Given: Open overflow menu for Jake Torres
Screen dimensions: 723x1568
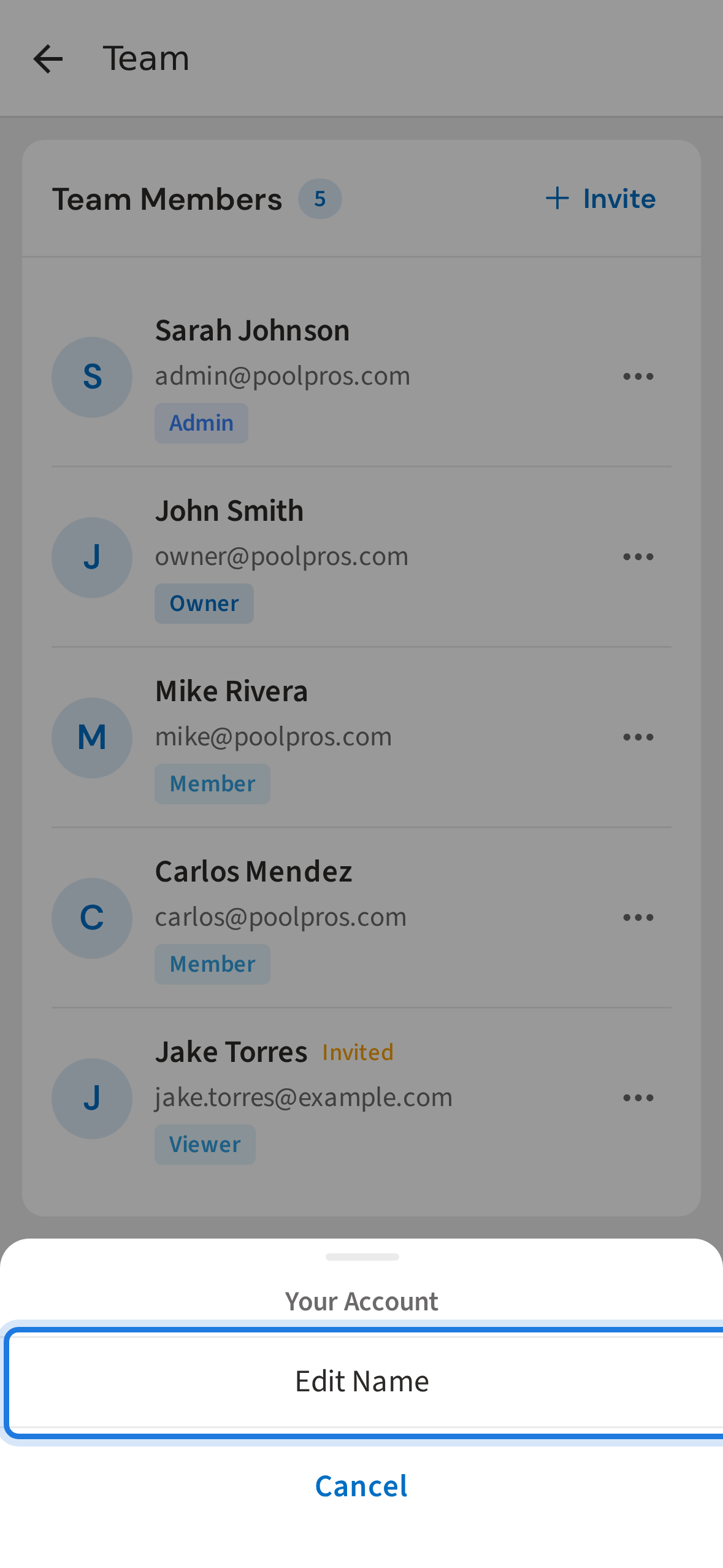Looking at the screenshot, I should pos(638,1097).
